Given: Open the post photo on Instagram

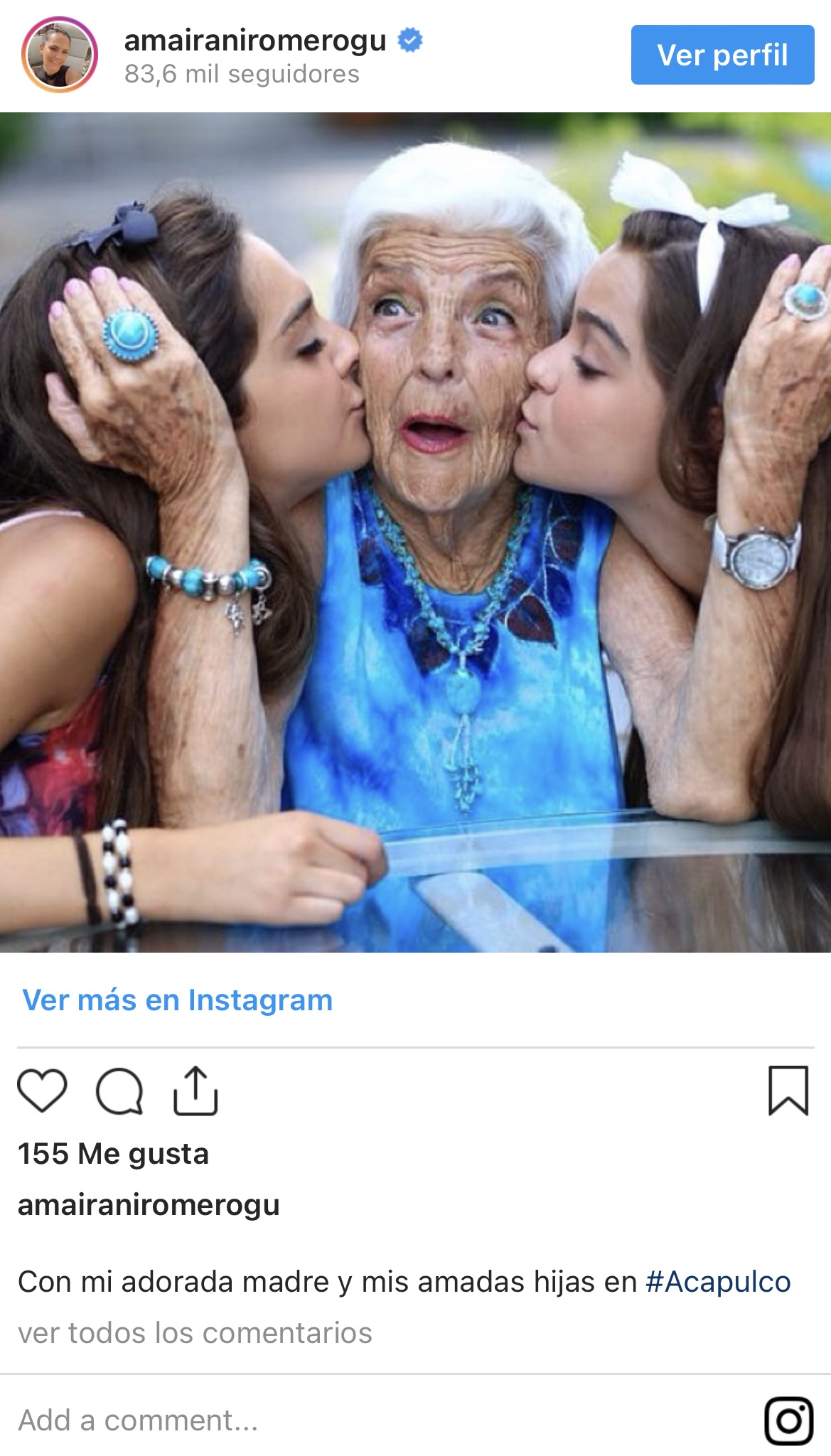Looking at the screenshot, I should click(415, 532).
